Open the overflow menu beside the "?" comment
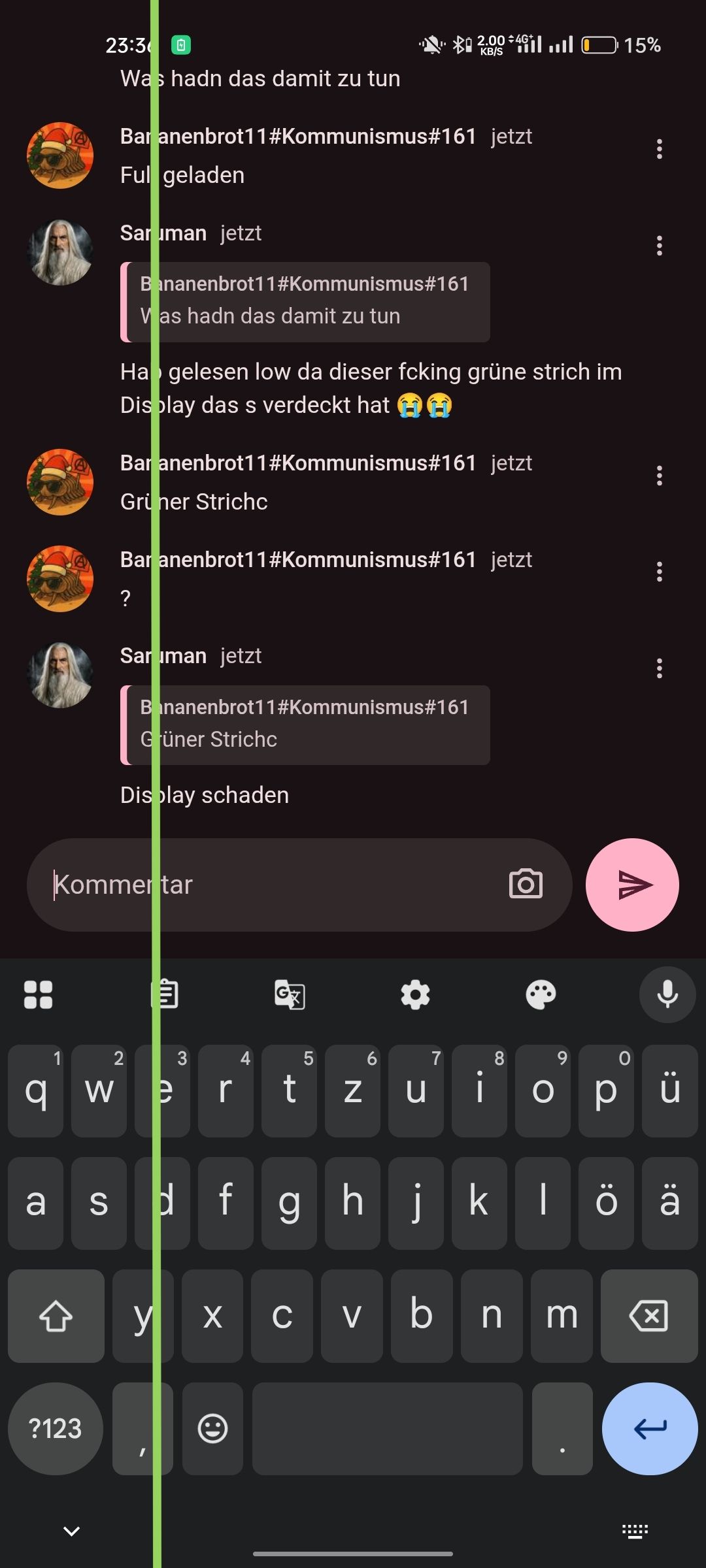The image size is (706, 1568). [659, 572]
